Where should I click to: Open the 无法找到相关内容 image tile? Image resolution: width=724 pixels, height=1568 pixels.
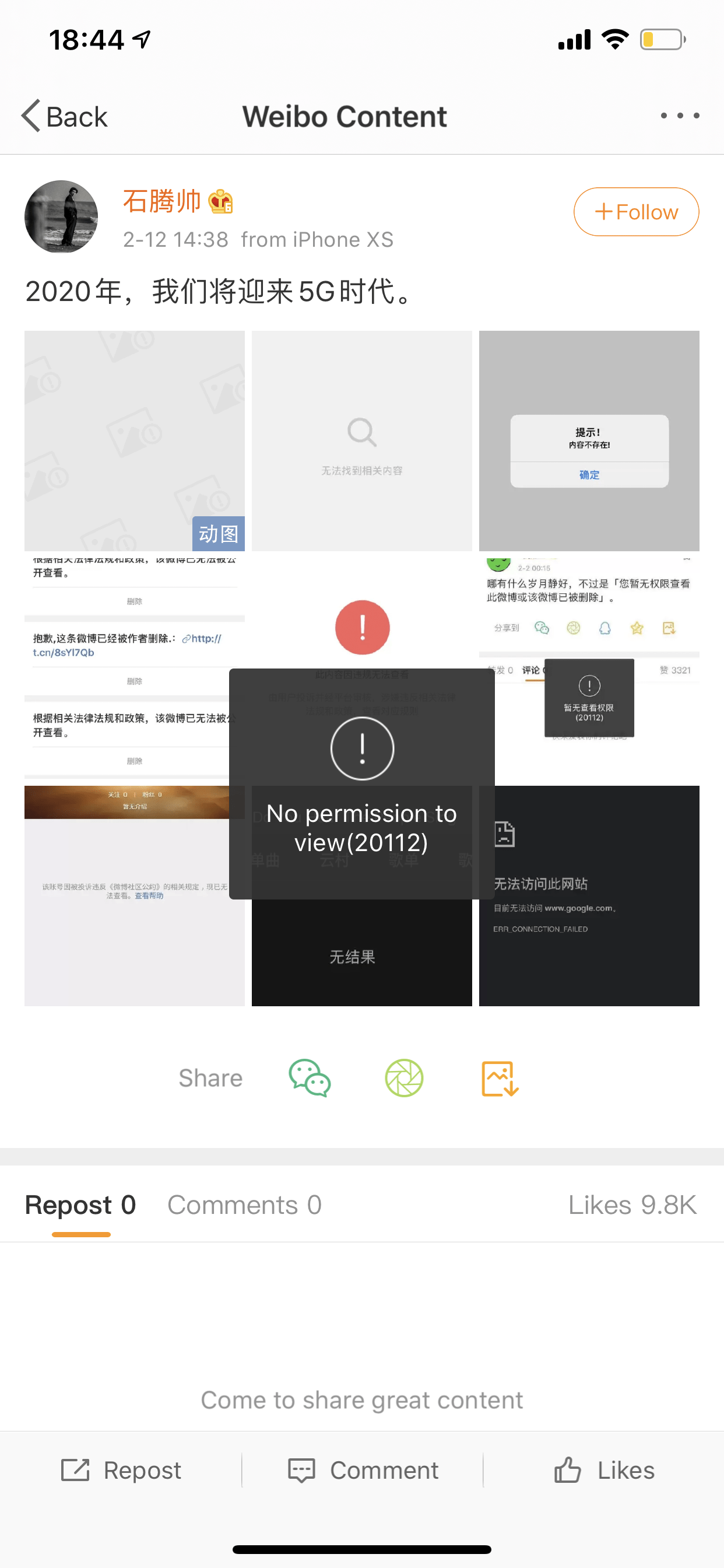pyautogui.click(x=361, y=440)
